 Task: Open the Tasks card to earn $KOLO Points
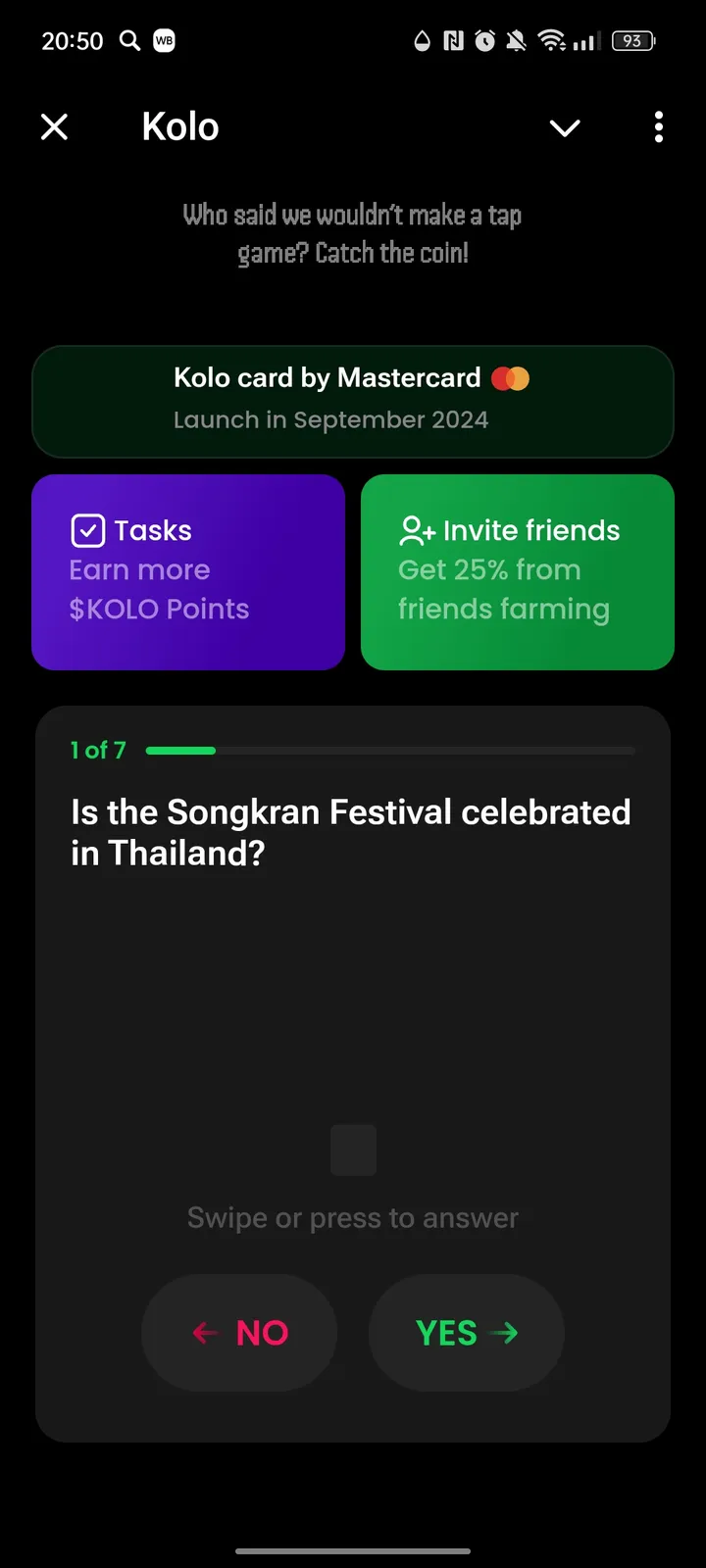(188, 571)
